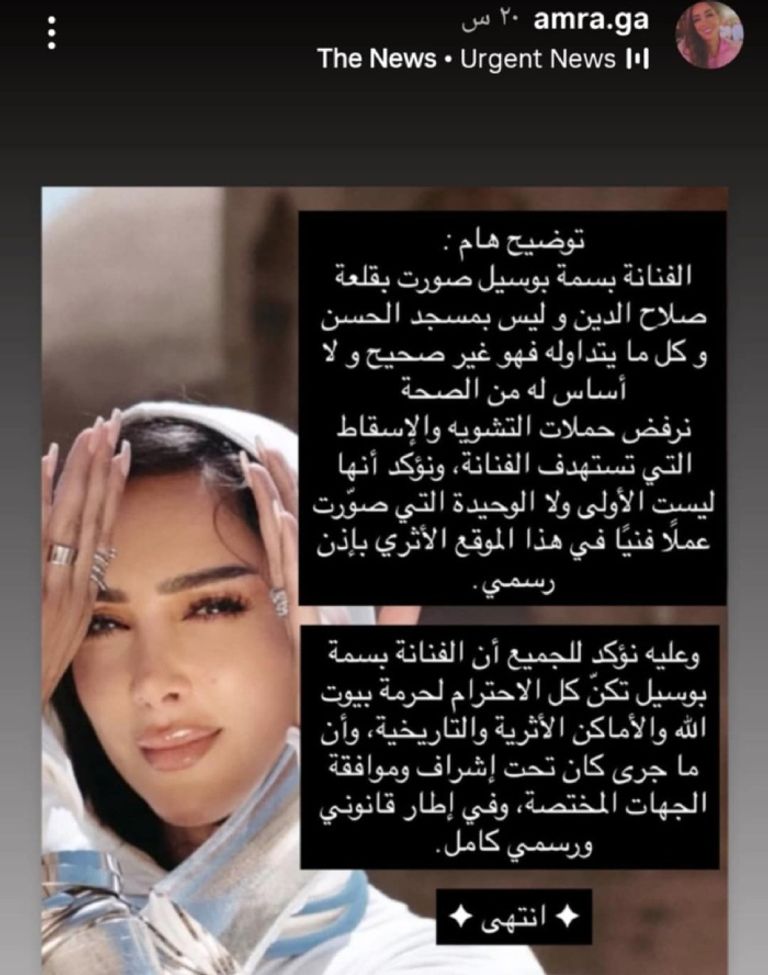Open the amra.ga username
The image size is (768, 975).
tap(590, 19)
